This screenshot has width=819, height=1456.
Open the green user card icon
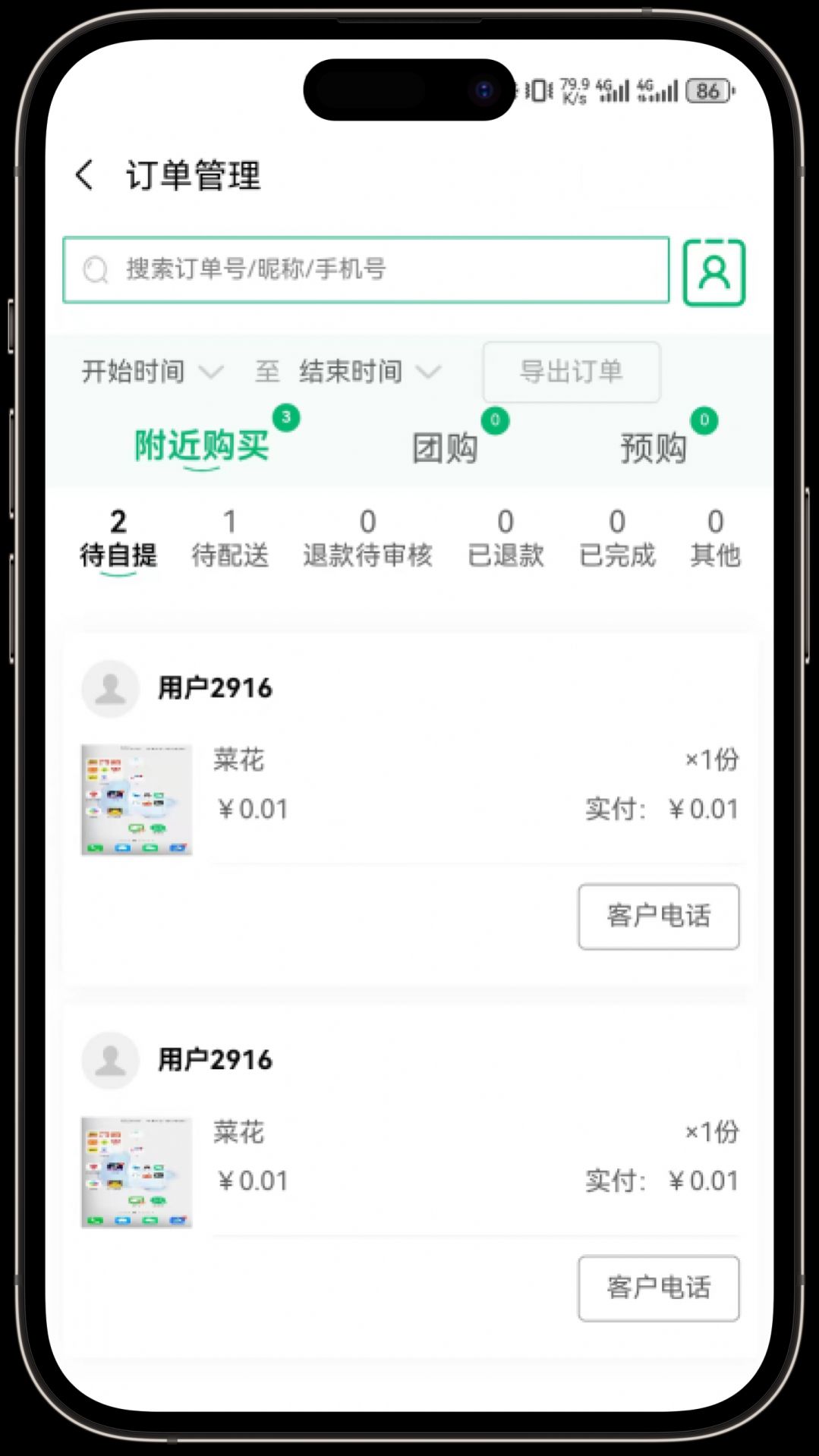713,272
